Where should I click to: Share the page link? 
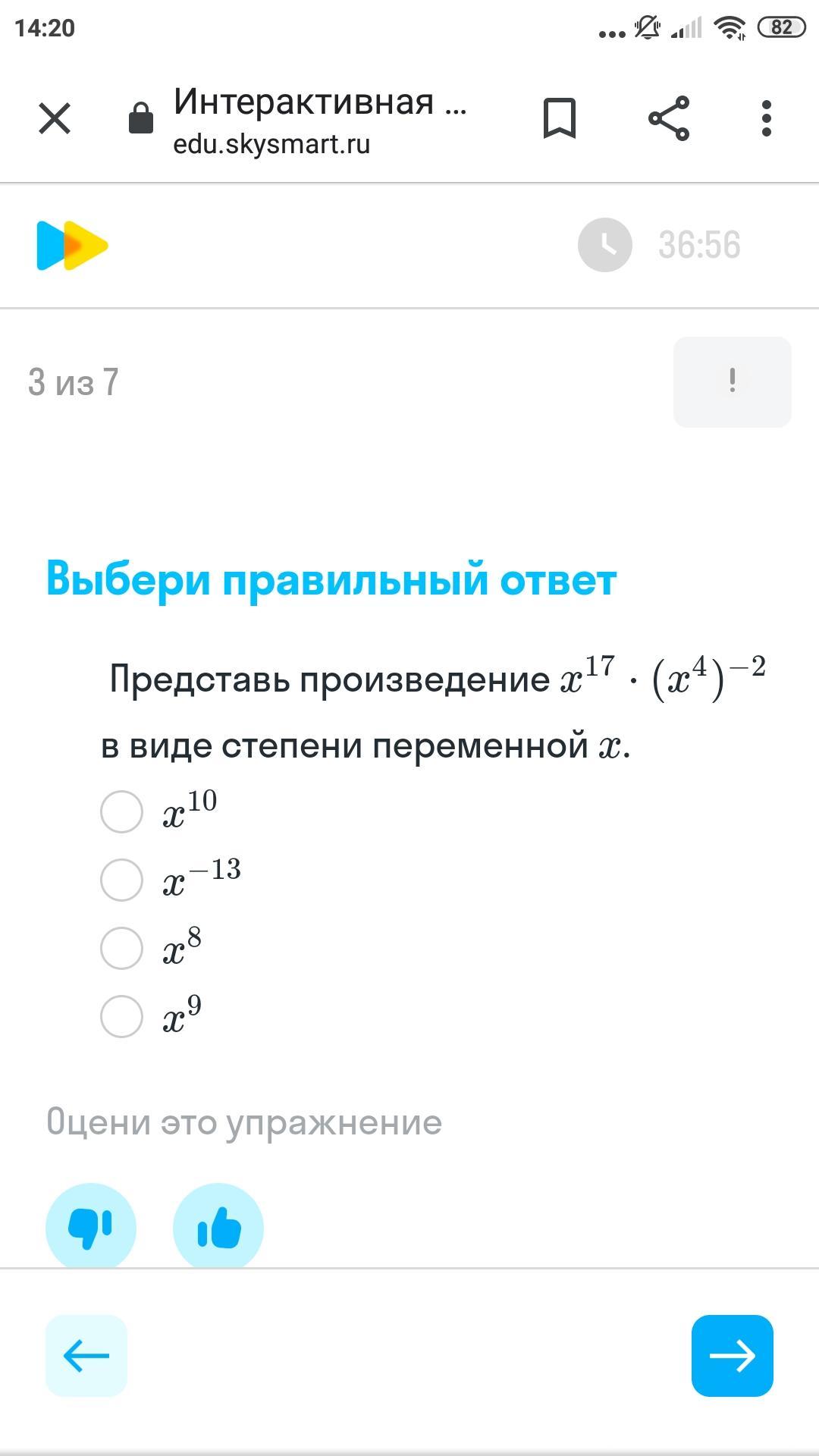(x=669, y=119)
